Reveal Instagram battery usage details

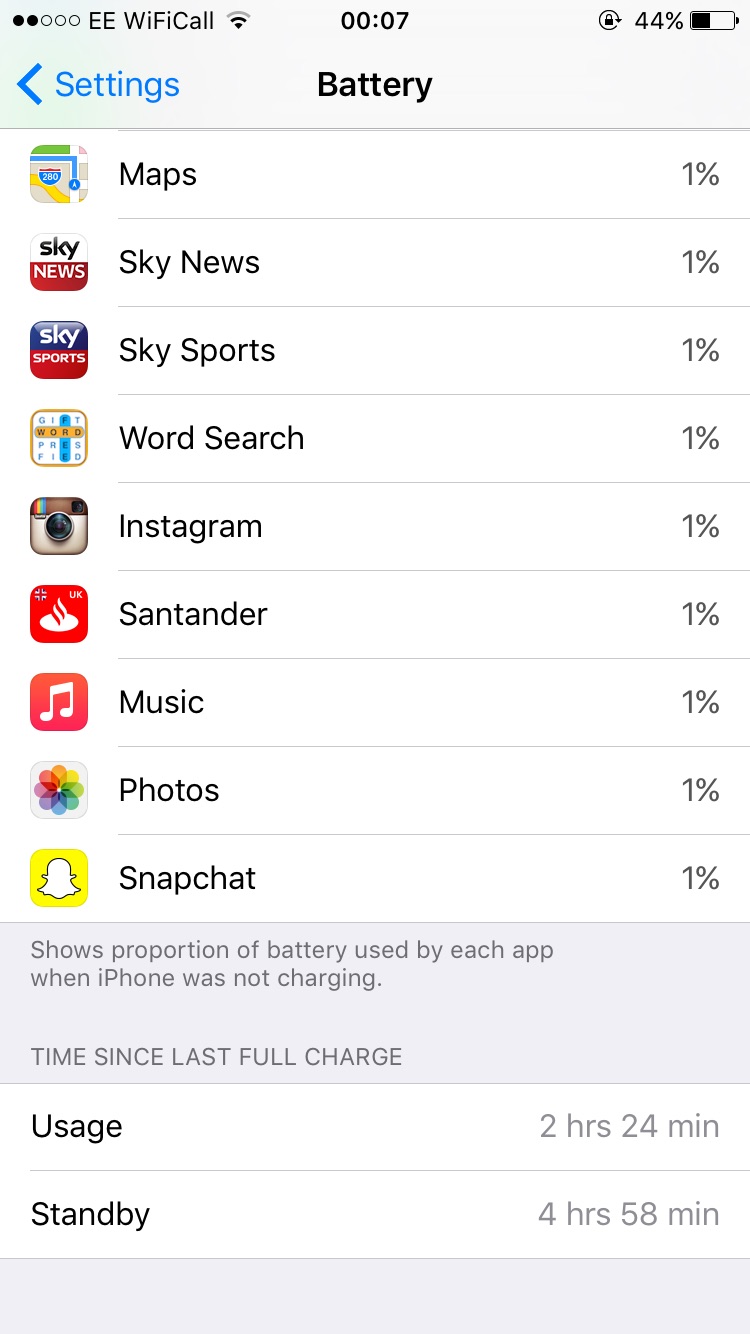click(x=375, y=527)
